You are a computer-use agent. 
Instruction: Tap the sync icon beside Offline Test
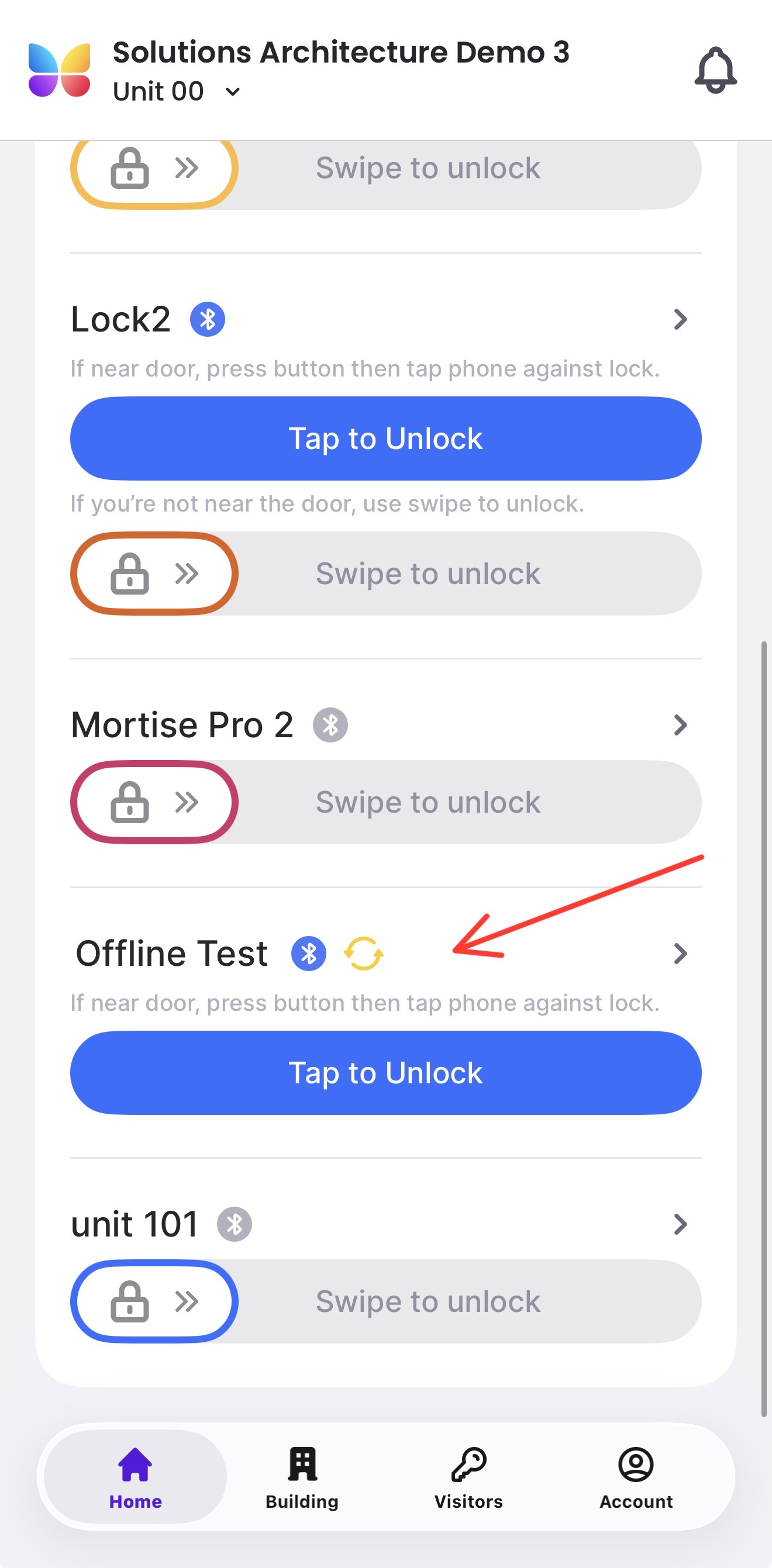point(363,953)
